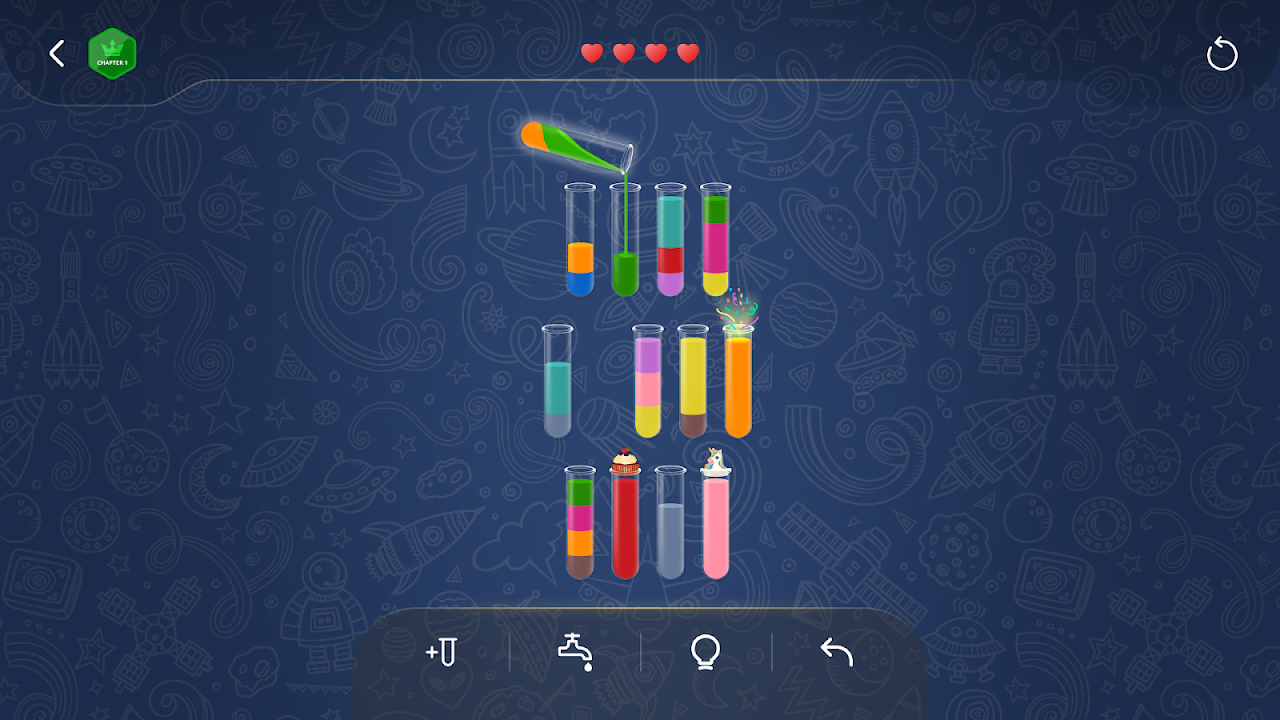Open the Chapter 1 crown badge

[x=112, y=54]
